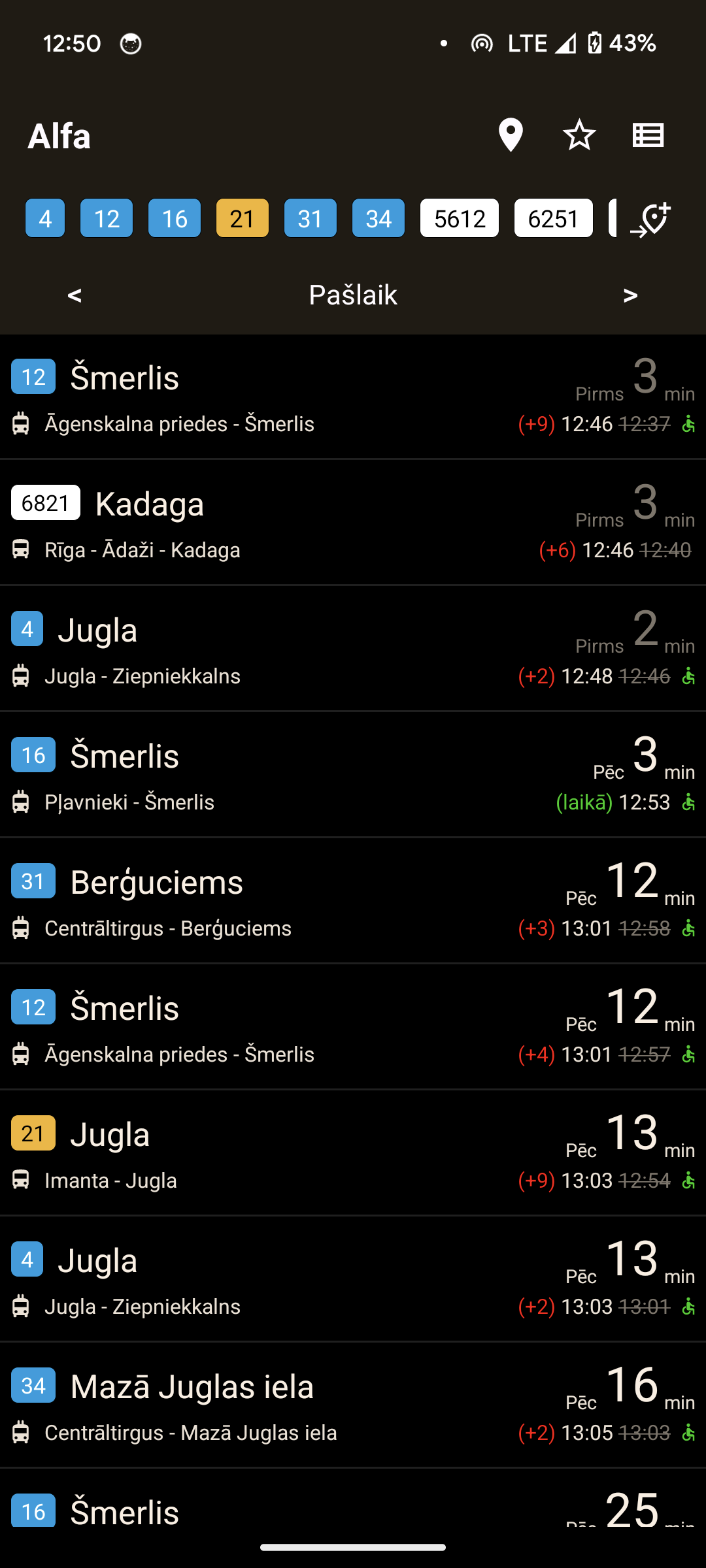The width and height of the screenshot is (706, 1568).
Task: Open route 21 Jugla departure
Action: 353,1153
